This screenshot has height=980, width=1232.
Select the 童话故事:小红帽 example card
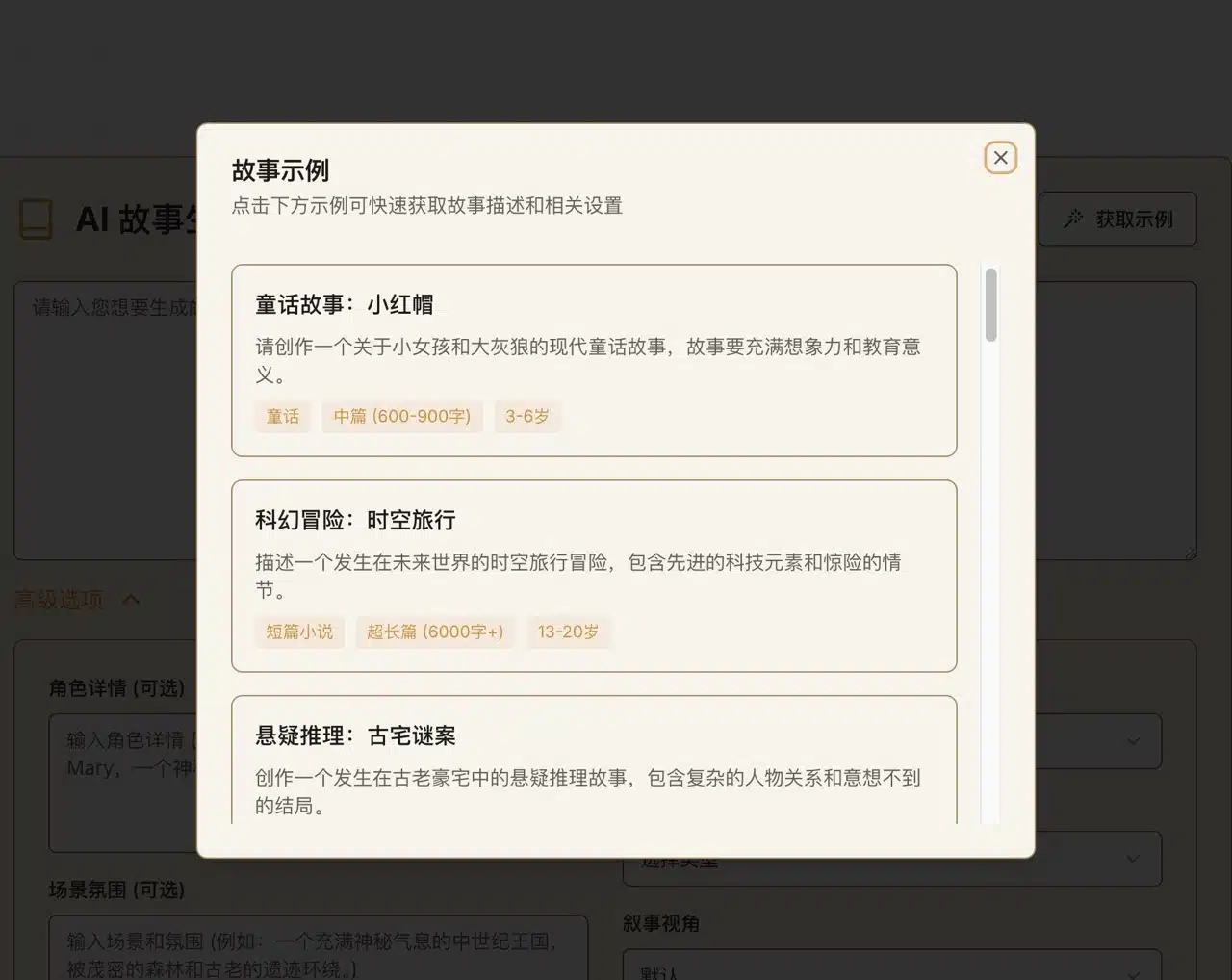click(594, 359)
